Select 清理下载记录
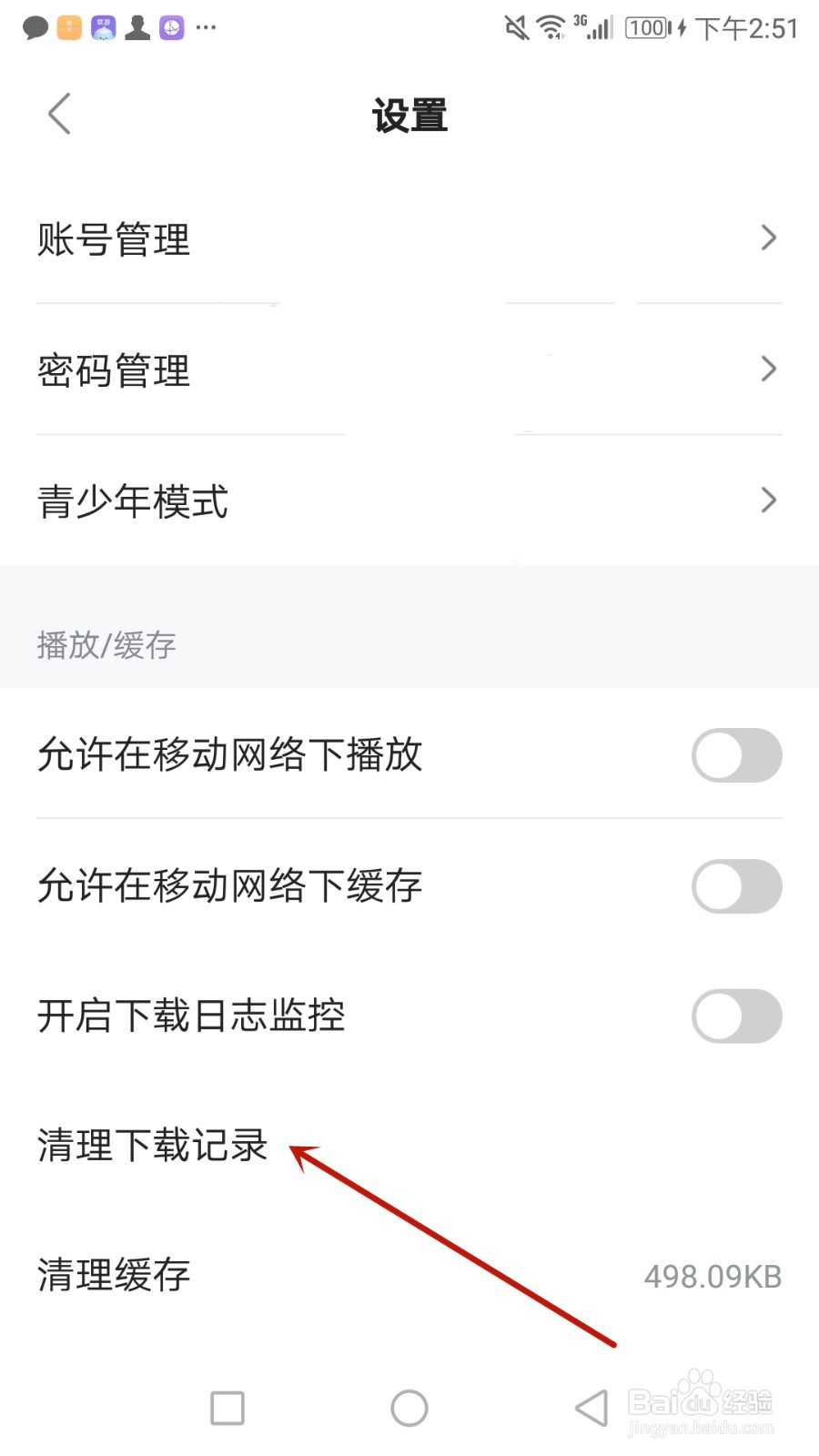 [x=153, y=1146]
